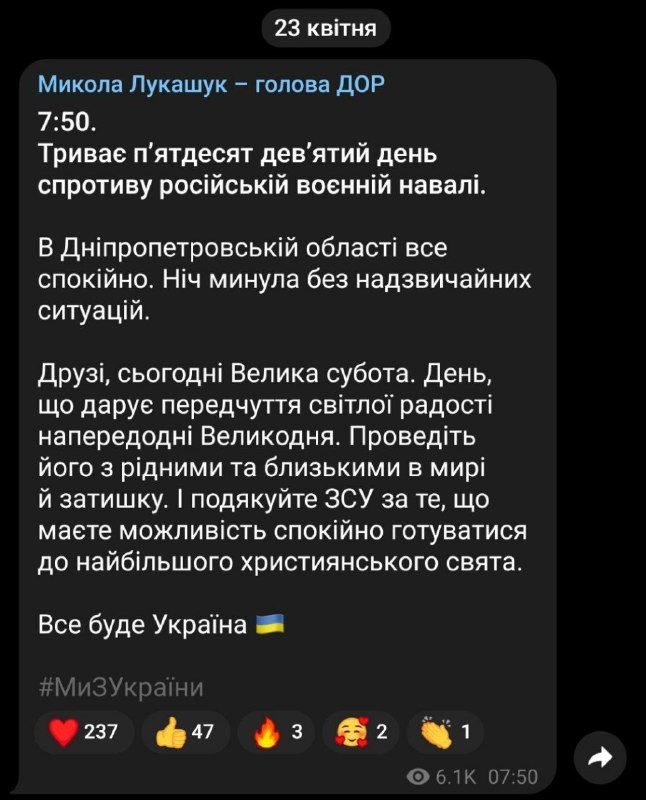Open Микола Лукашук – голова ДОР channel name
Screen dimensions: 646x800
point(211,85)
